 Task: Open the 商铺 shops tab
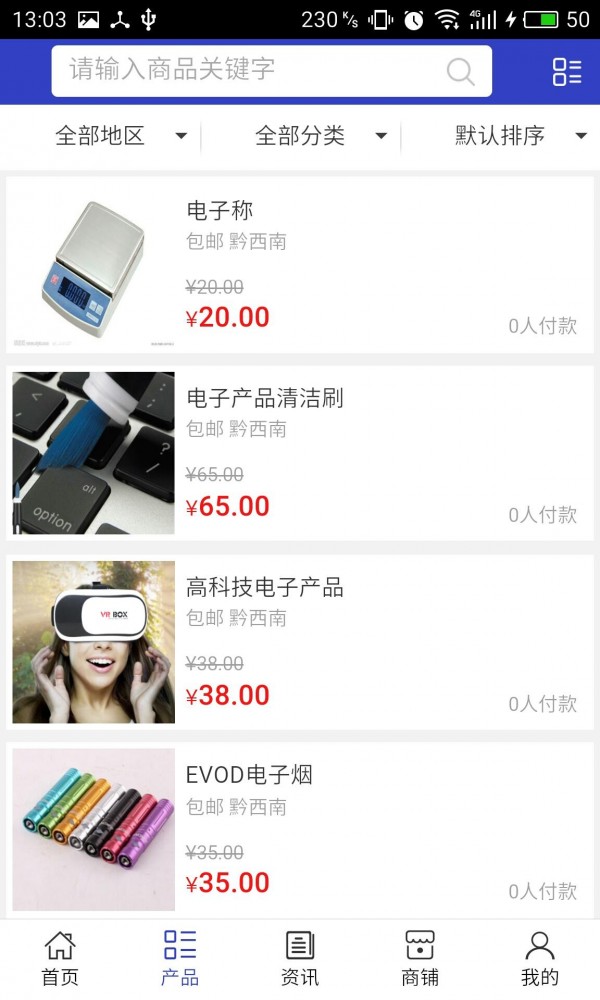(420, 958)
